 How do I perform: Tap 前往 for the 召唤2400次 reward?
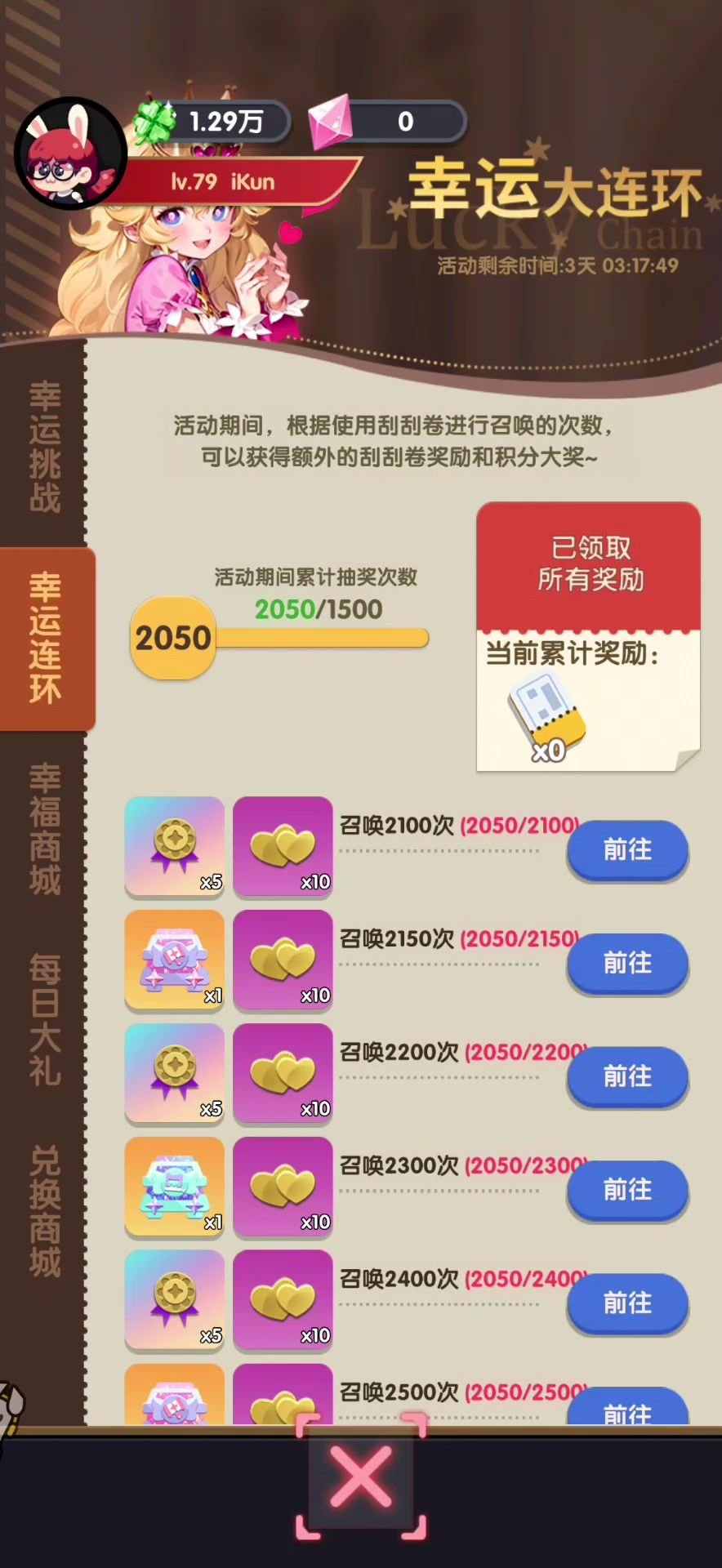(x=627, y=1303)
